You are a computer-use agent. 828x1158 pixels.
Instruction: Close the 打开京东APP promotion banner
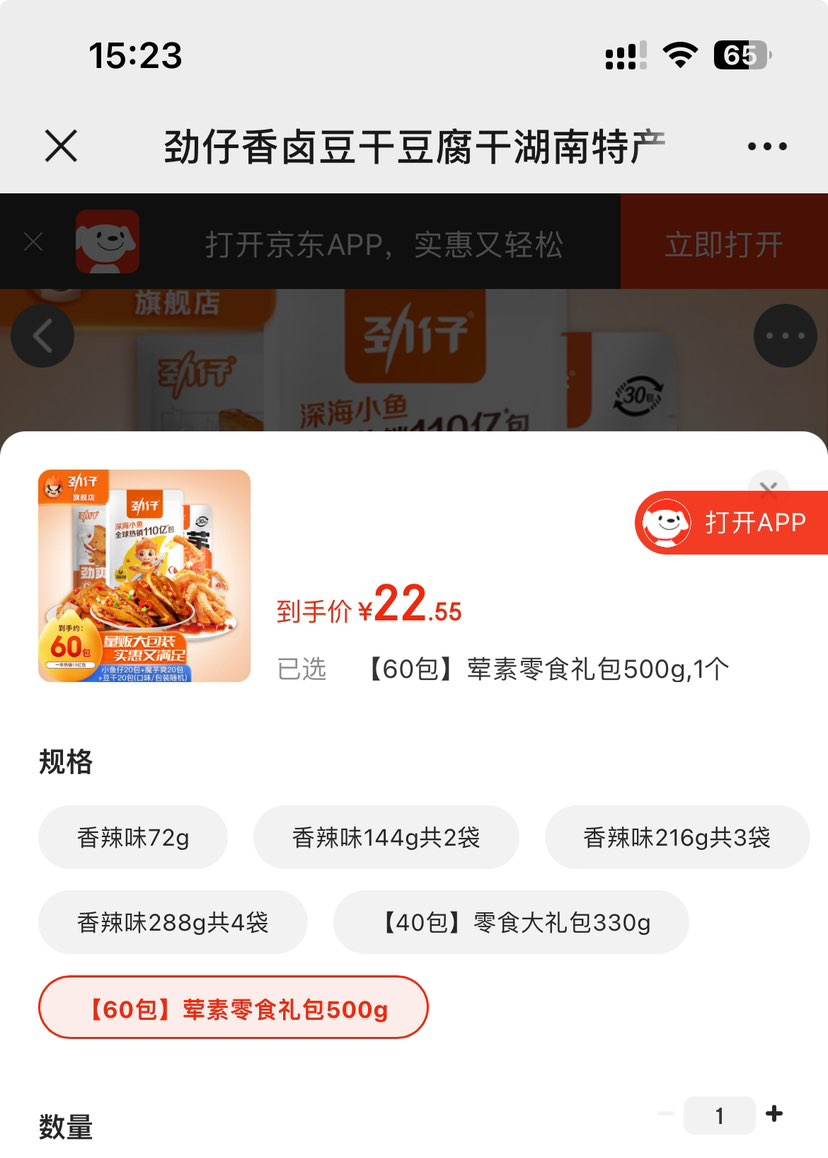coord(33,243)
